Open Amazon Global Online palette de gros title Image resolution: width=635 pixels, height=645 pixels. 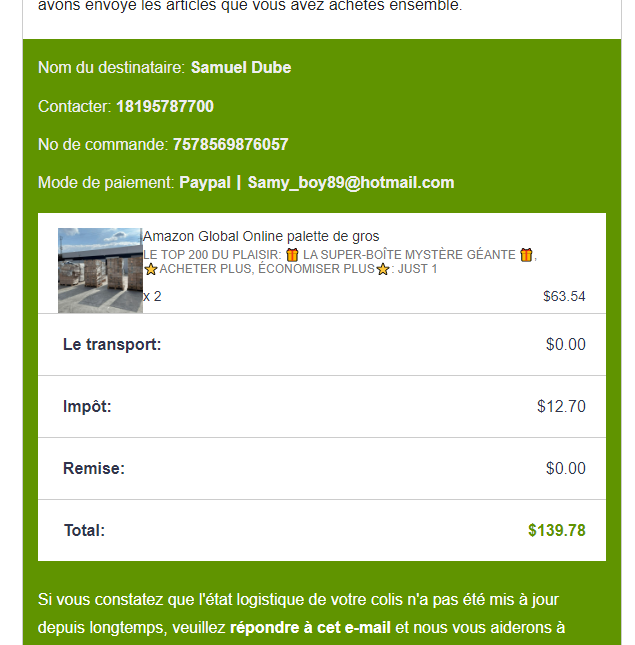261,236
